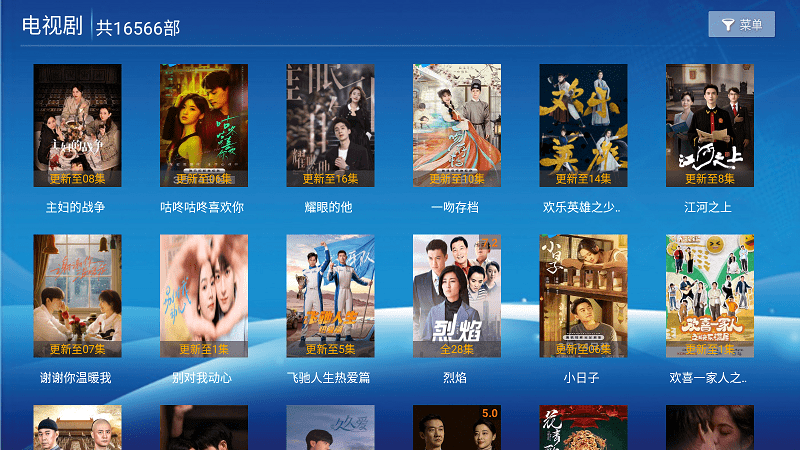
Task: Open the series 江河之上
Action: tap(709, 126)
